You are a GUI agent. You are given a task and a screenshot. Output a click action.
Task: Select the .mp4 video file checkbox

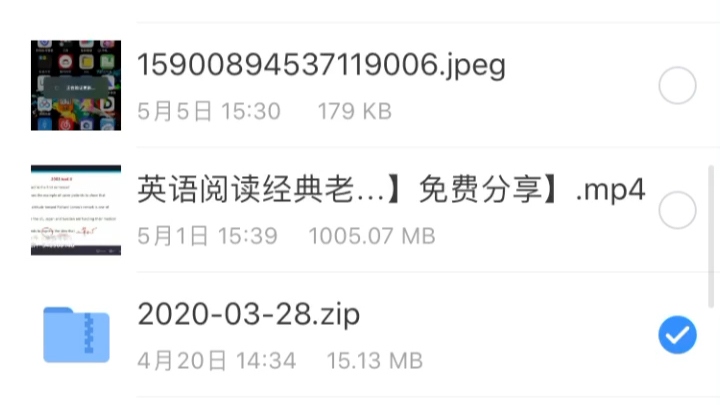(x=677, y=210)
